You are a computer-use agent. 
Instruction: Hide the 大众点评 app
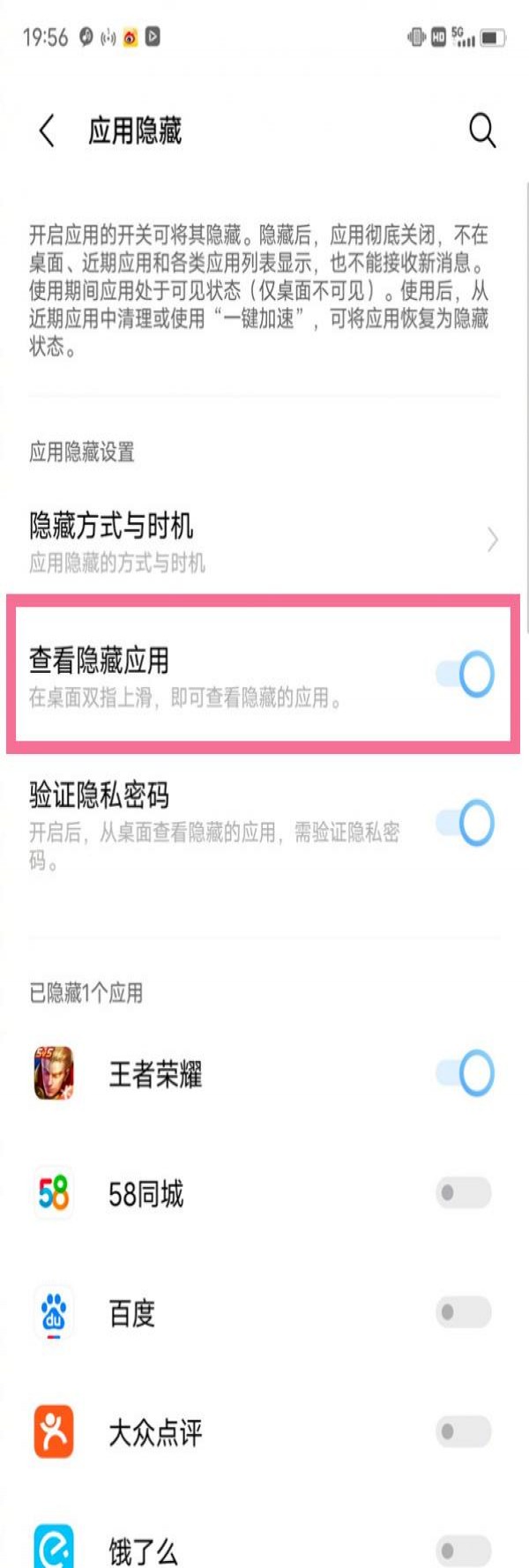pos(463,1431)
